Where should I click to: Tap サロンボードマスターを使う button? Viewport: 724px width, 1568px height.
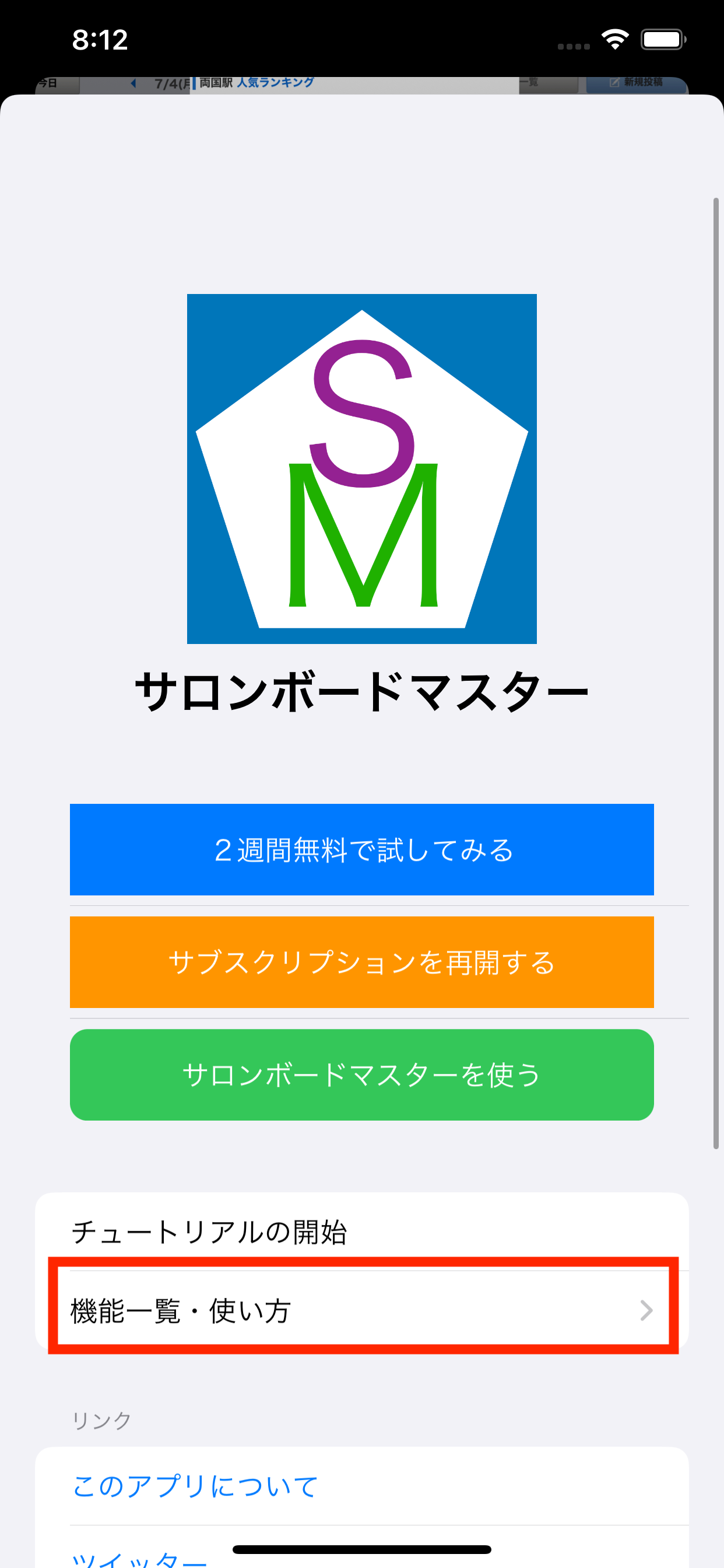(361, 1074)
